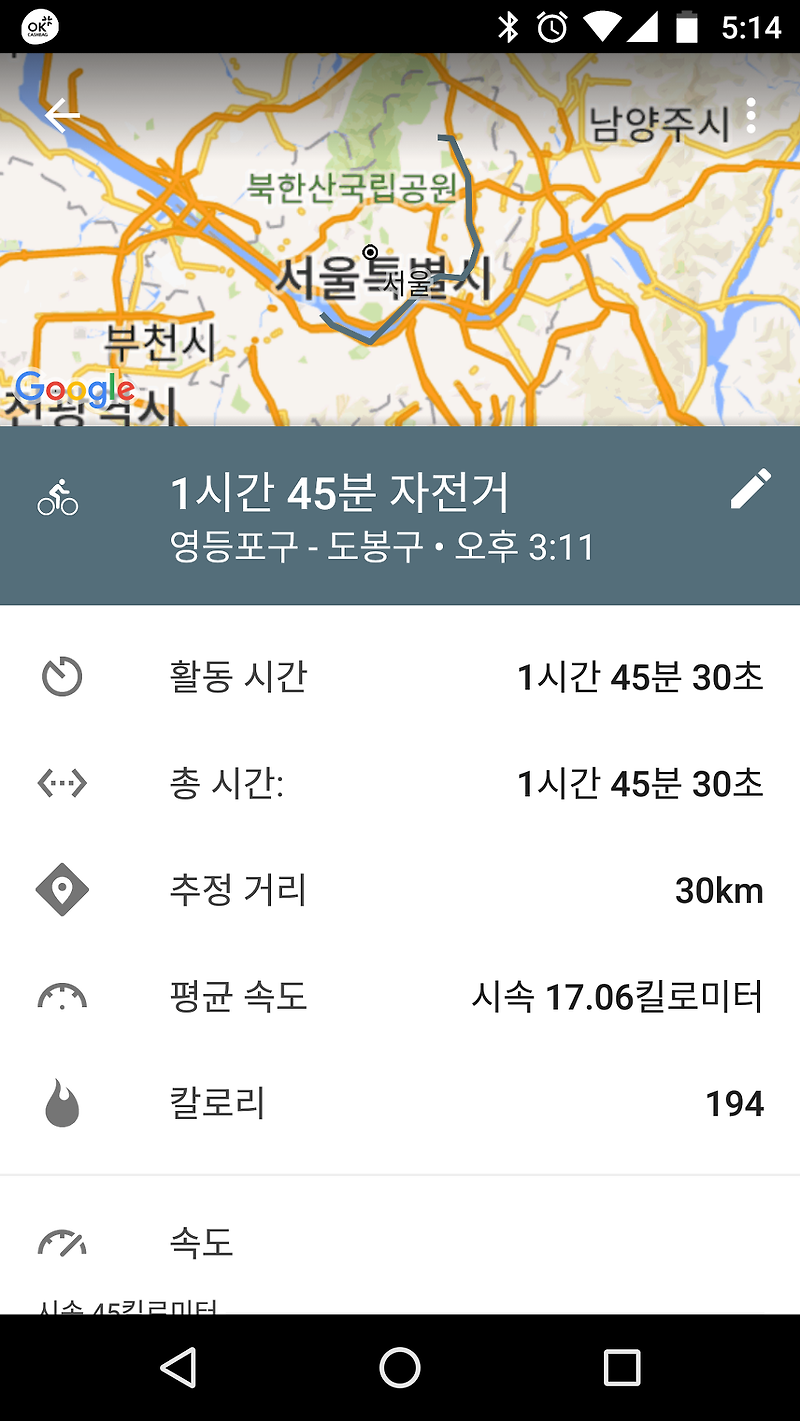
Task: Open the recent apps view
Action: pyautogui.click(x=621, y=1367)
